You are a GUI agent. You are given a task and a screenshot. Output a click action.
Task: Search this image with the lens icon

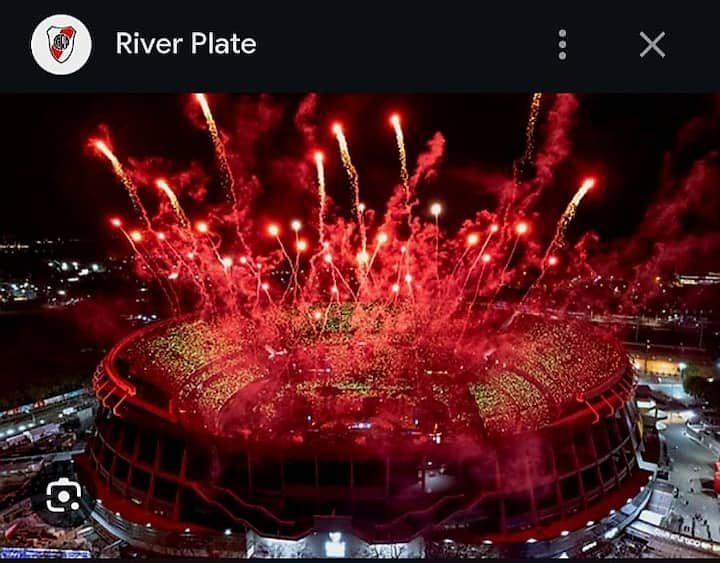[x=63, y=494]
